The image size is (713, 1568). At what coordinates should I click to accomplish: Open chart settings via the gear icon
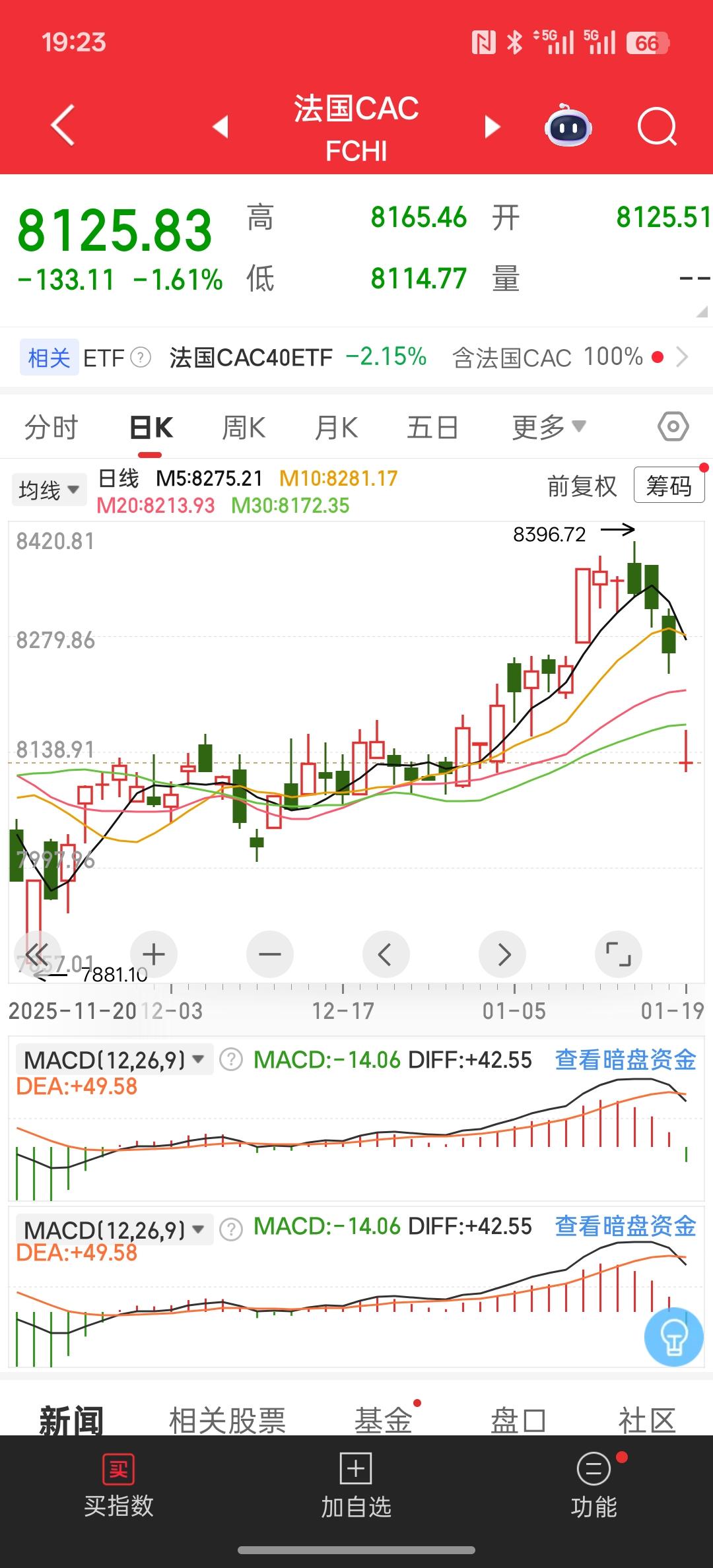[672, 426]
